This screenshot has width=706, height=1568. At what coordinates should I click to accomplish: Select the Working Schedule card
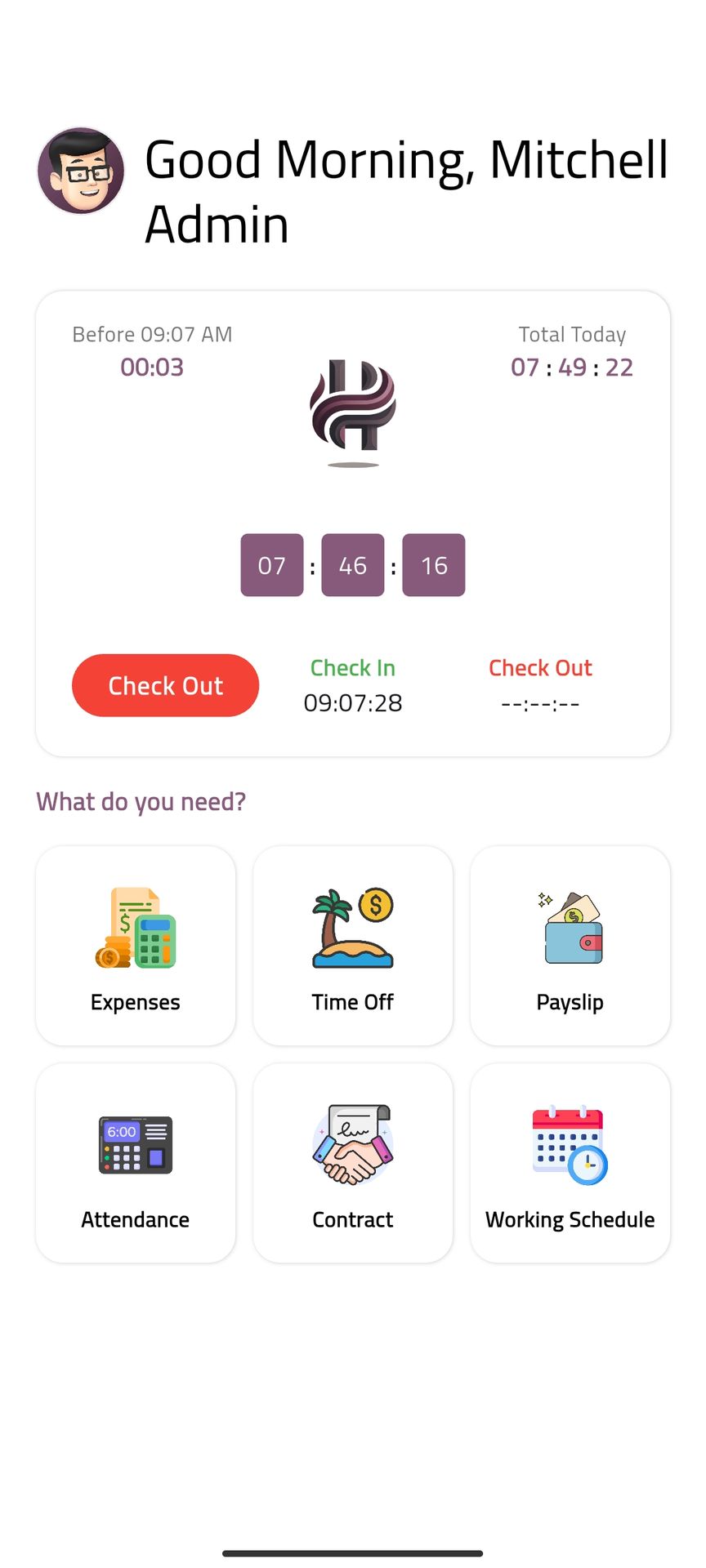570,1163
